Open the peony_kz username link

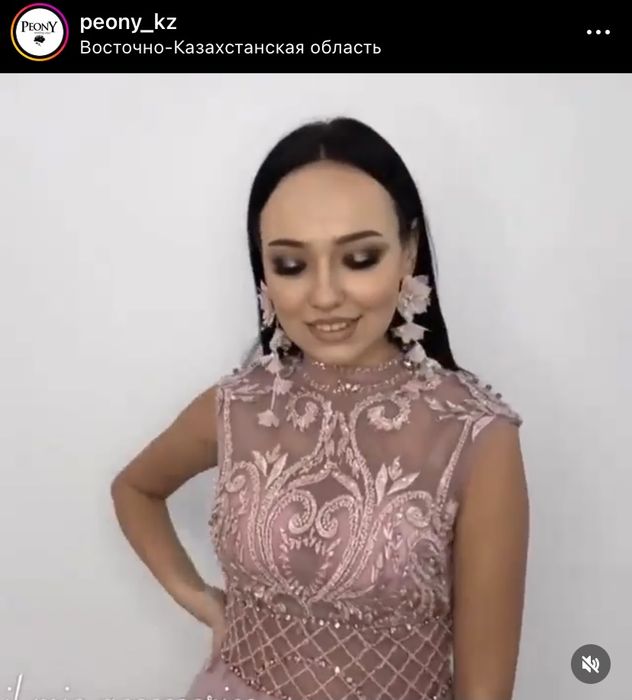(x=128, y=22)
